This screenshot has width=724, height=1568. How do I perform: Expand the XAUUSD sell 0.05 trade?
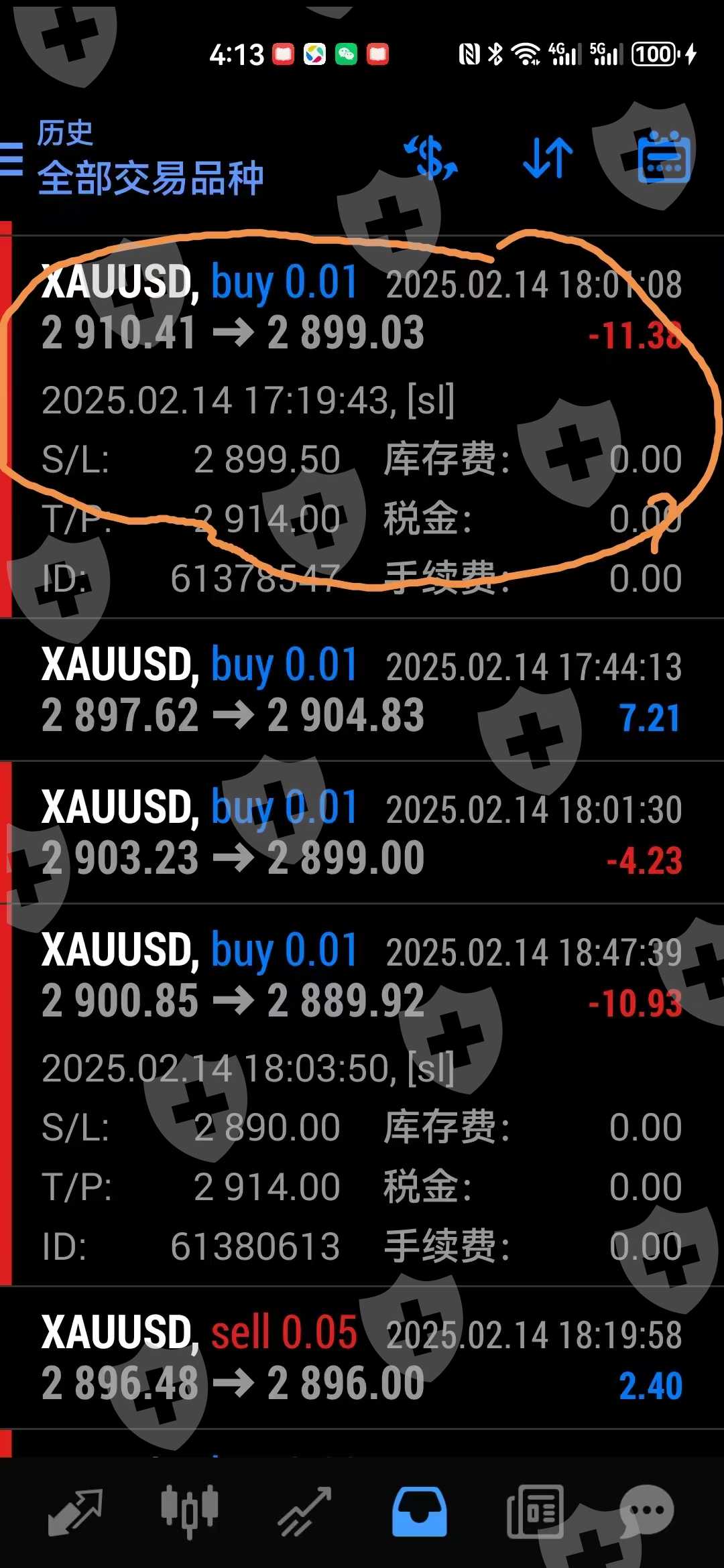tap(362, 1358)
